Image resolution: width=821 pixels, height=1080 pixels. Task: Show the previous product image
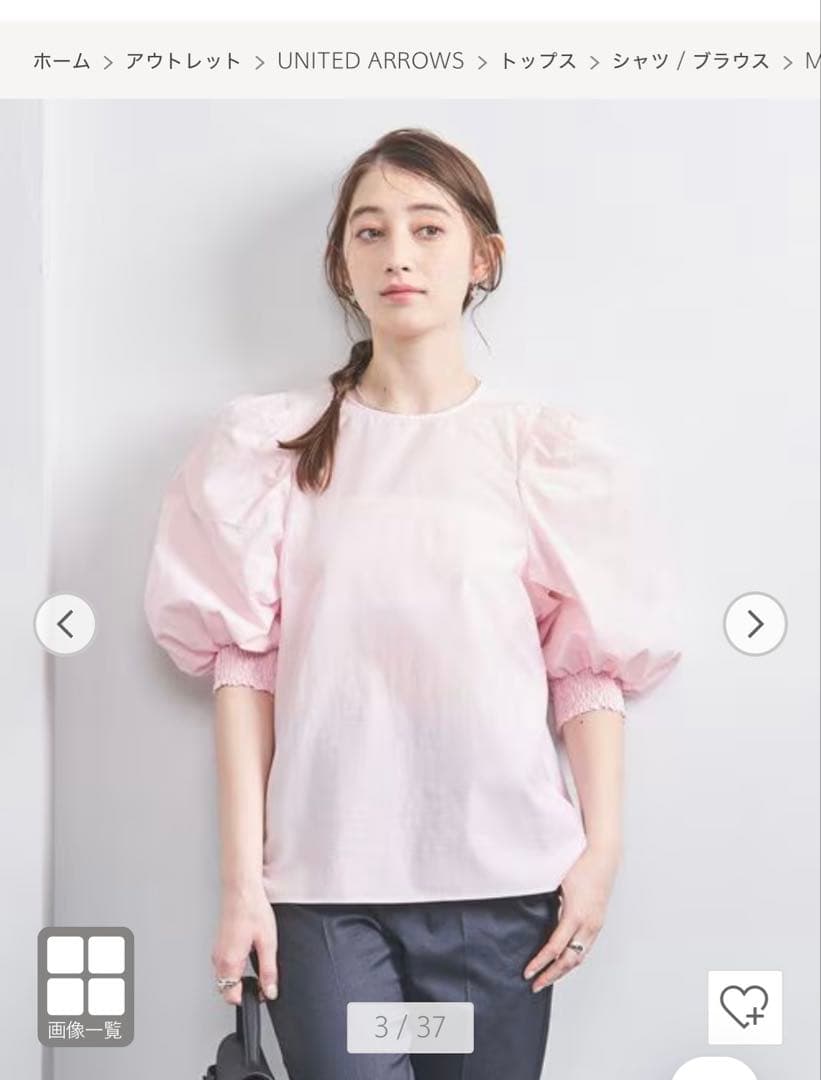coord(65,624)
